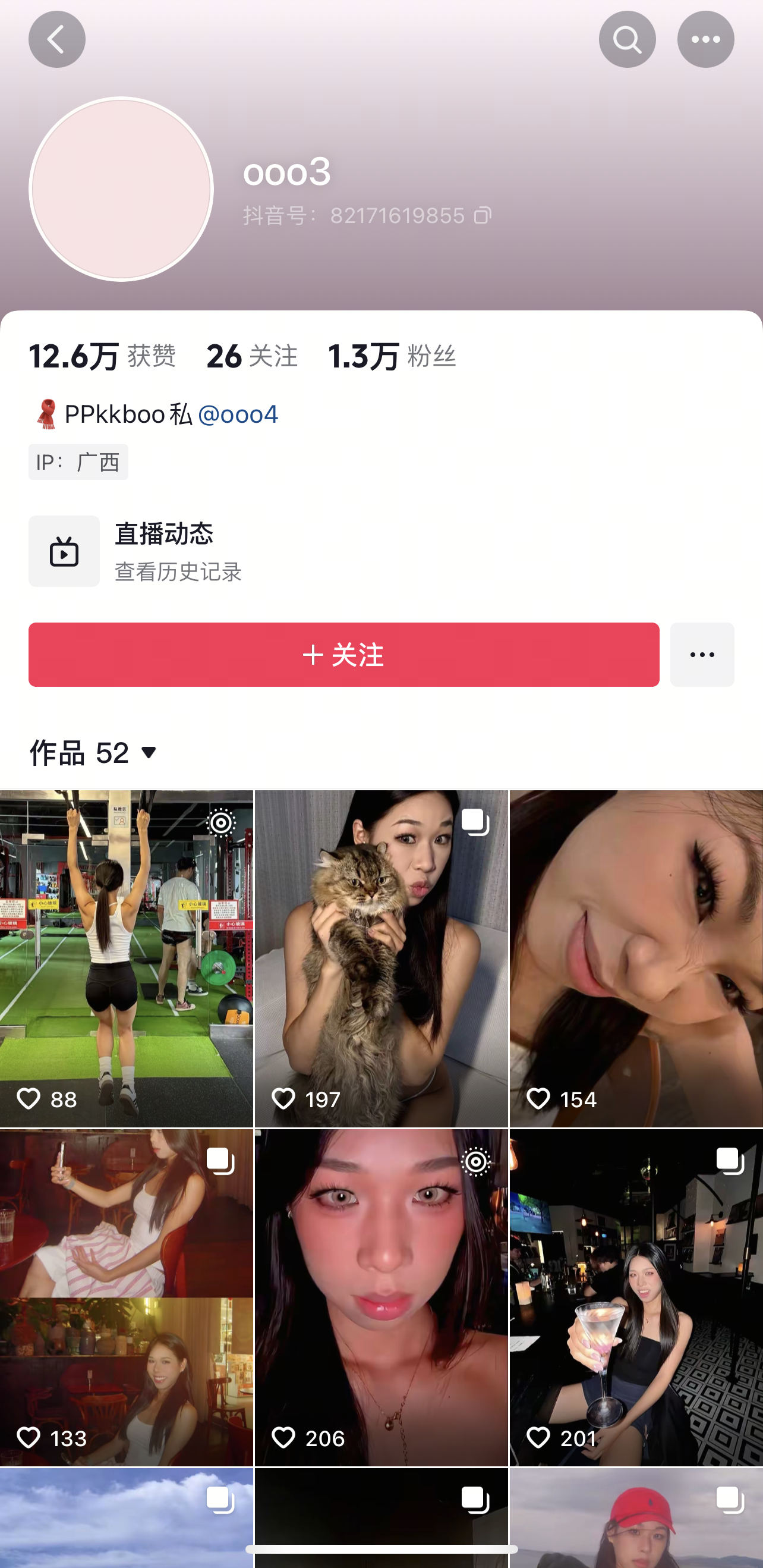Open the top-right overflow menu
Screen dimensions: 763x1568
pos(705,40)
